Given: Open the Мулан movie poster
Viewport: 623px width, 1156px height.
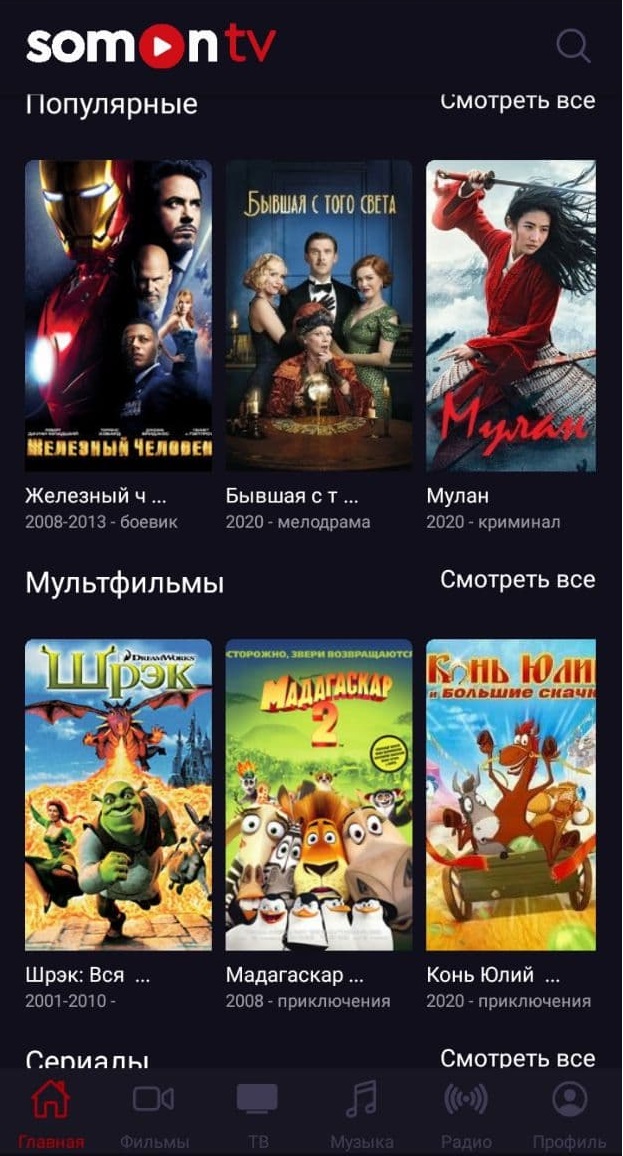Looking at the screenshot, I should (511, 315).
